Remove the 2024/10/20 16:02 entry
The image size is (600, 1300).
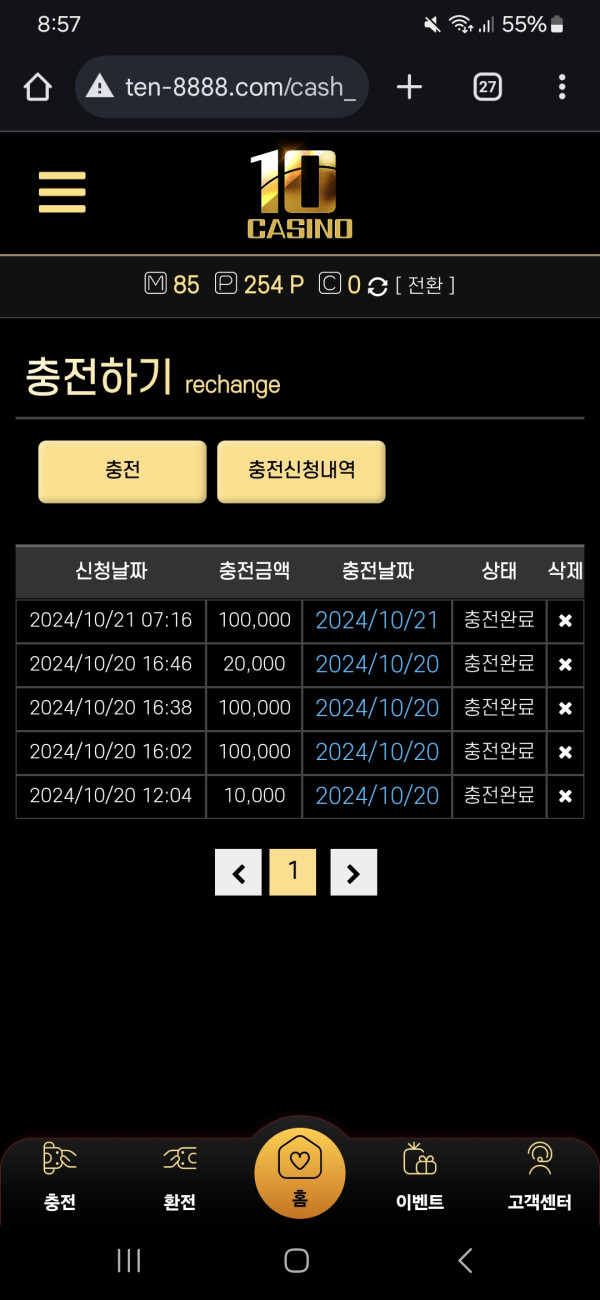(x=565, y=753)
